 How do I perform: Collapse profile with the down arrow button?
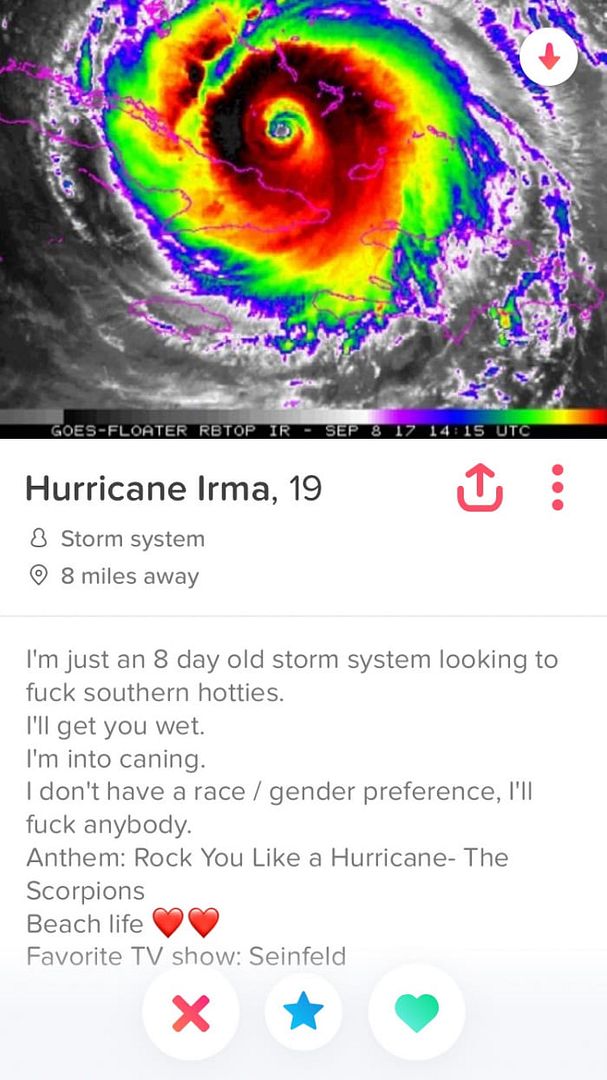(548, 58)
